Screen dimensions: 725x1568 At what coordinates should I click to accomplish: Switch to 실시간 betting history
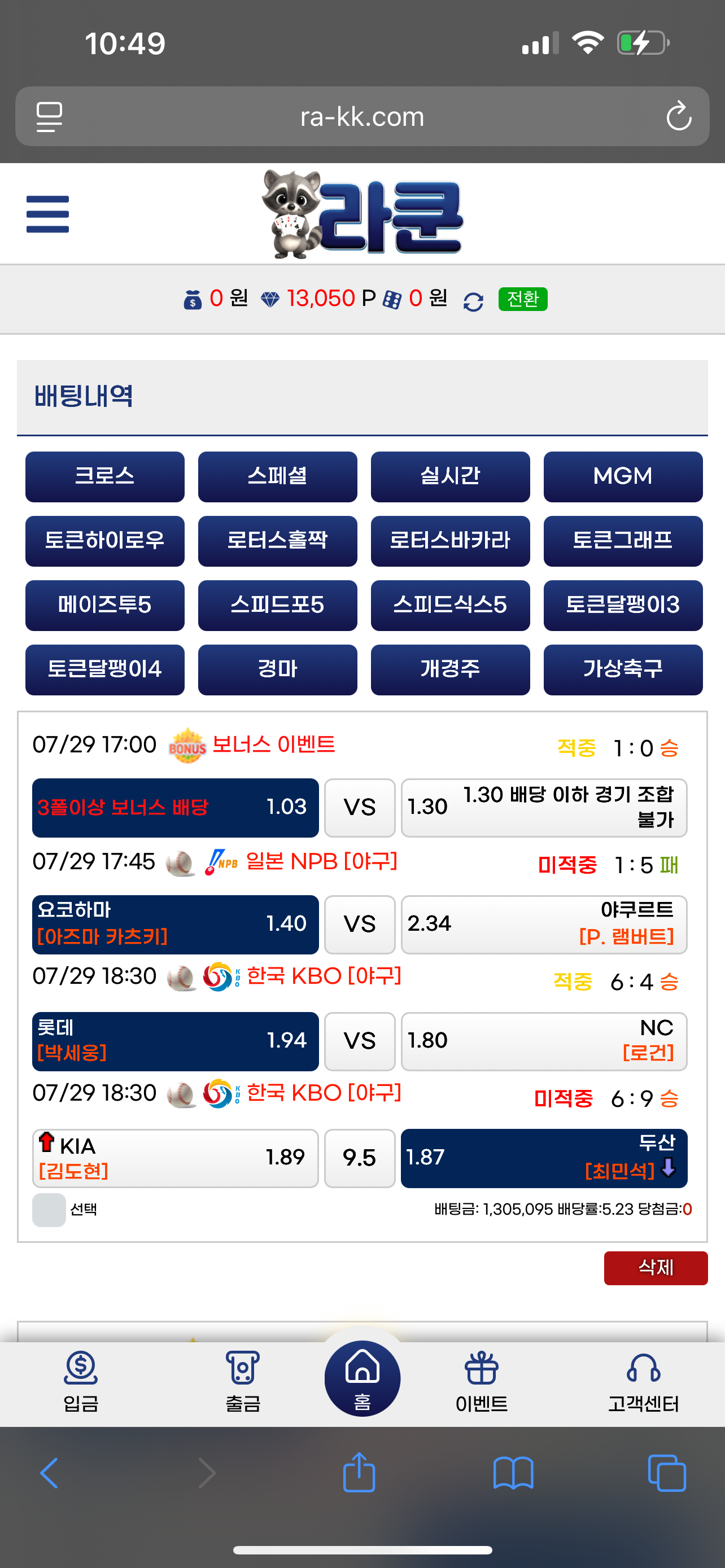450,476
